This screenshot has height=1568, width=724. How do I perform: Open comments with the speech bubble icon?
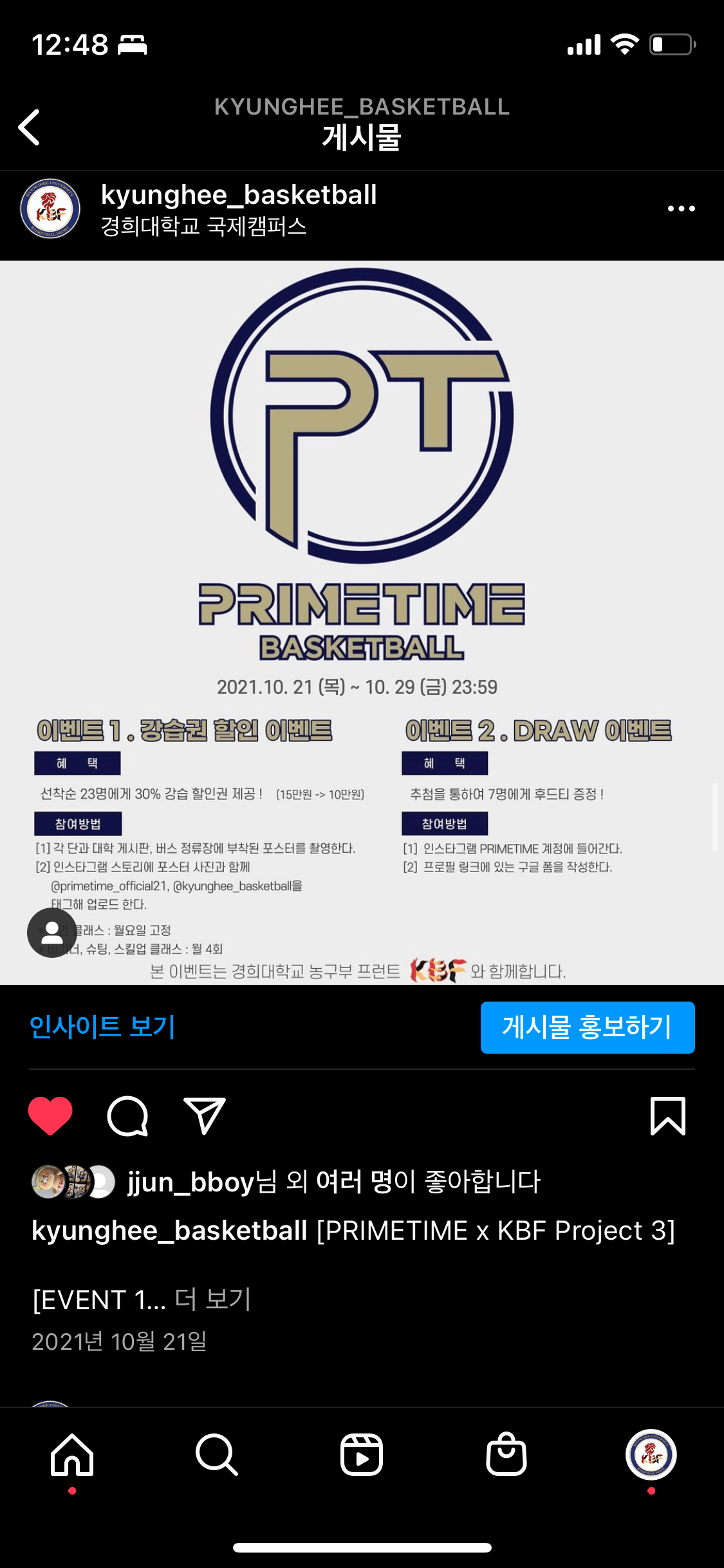(x=127, y=1116)
